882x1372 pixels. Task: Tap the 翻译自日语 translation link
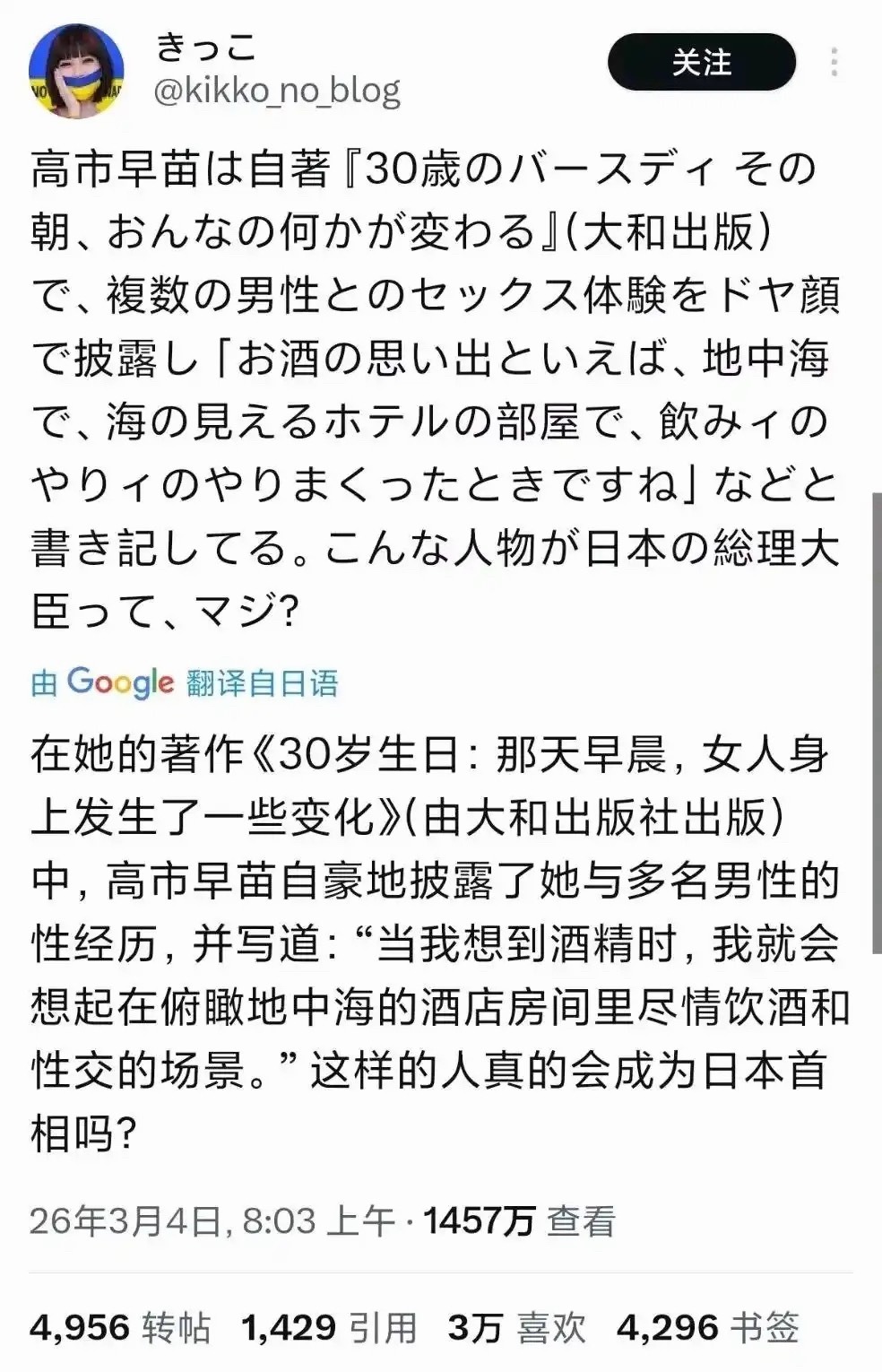262,683
